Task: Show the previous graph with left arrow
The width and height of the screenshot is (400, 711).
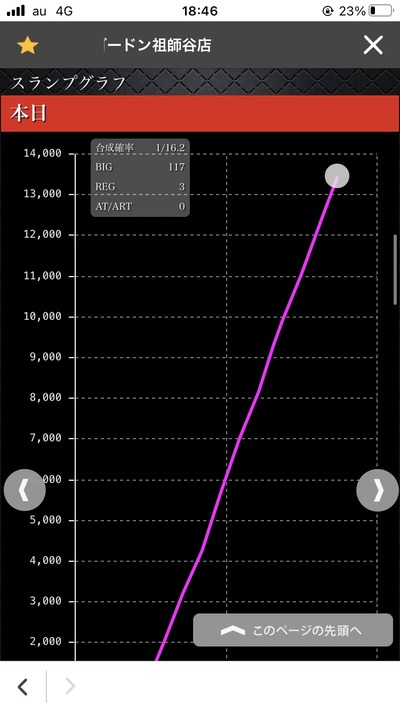Action: [24, 490]
